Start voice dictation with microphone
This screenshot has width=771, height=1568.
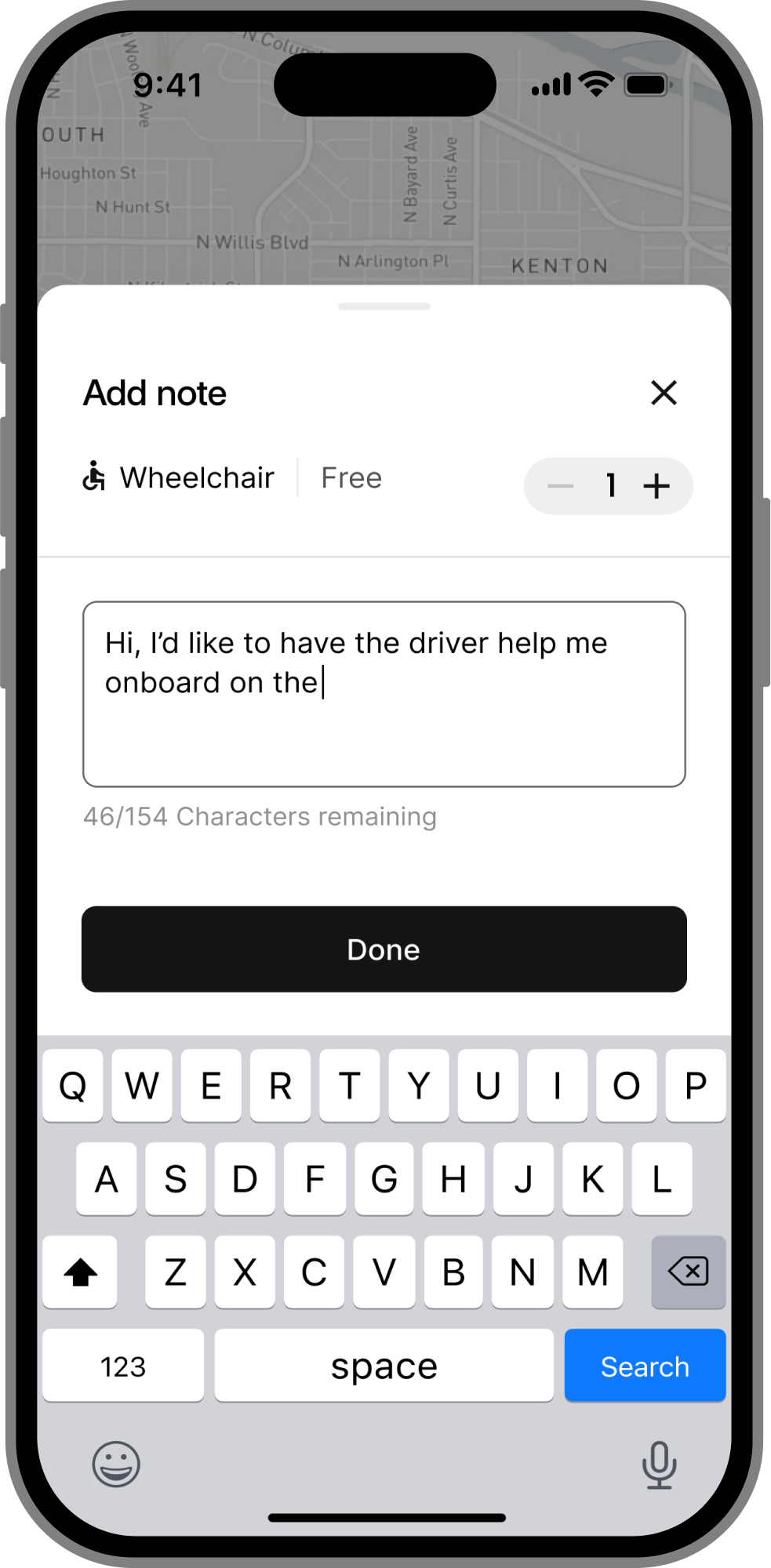coord(659,1464)
